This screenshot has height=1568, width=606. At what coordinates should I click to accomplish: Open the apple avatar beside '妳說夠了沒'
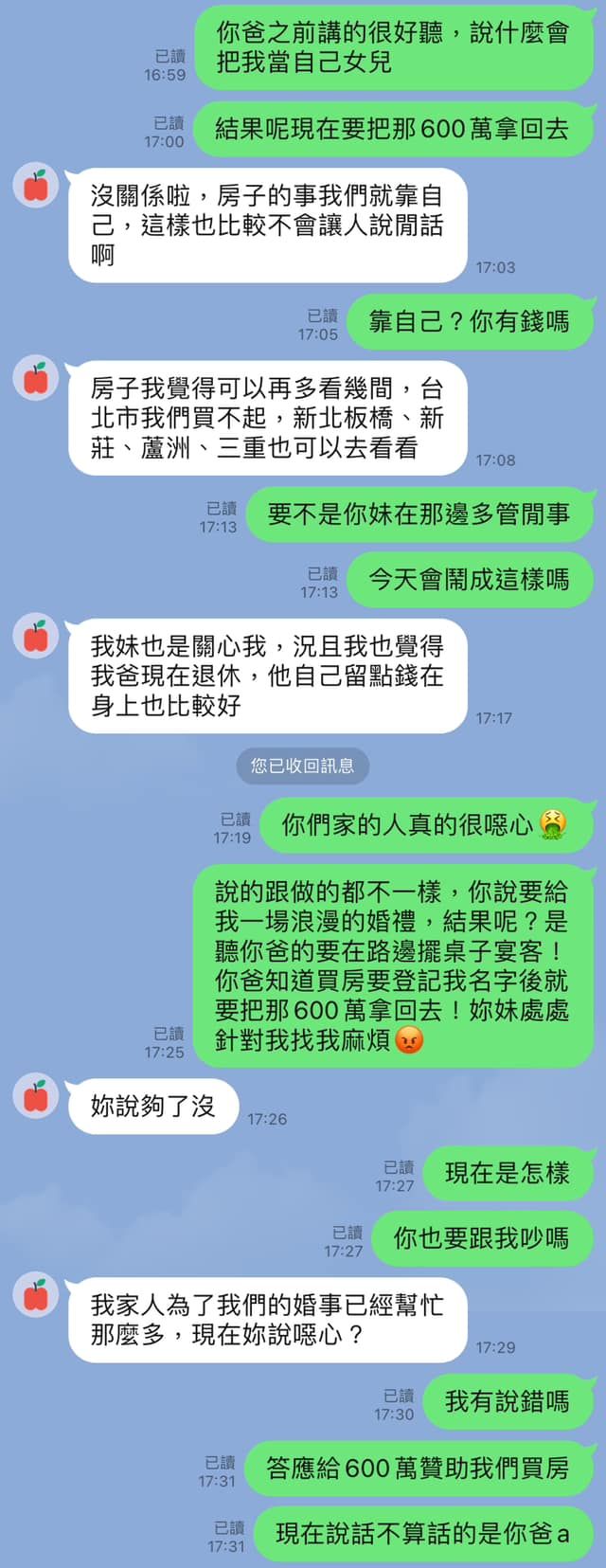coord(36,1096)
